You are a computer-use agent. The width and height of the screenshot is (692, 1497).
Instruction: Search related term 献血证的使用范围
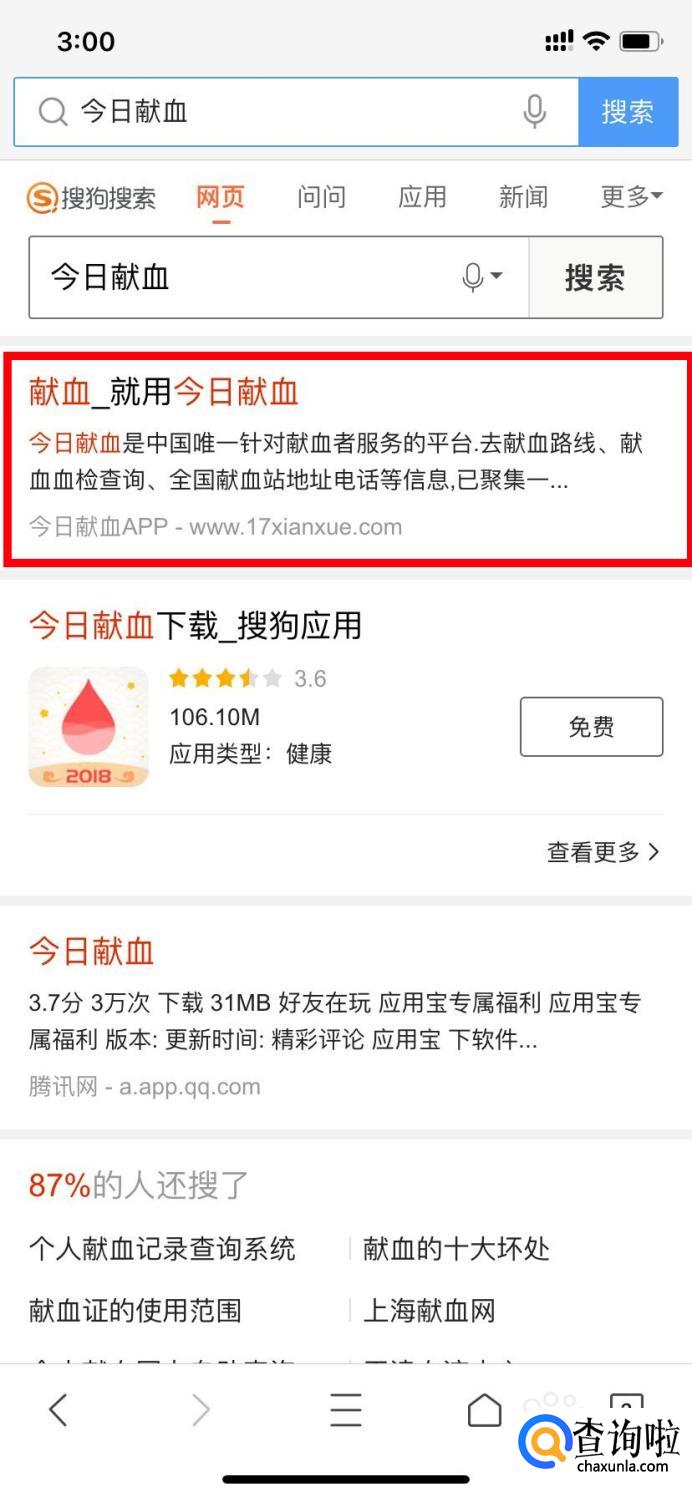[135, 1310]
